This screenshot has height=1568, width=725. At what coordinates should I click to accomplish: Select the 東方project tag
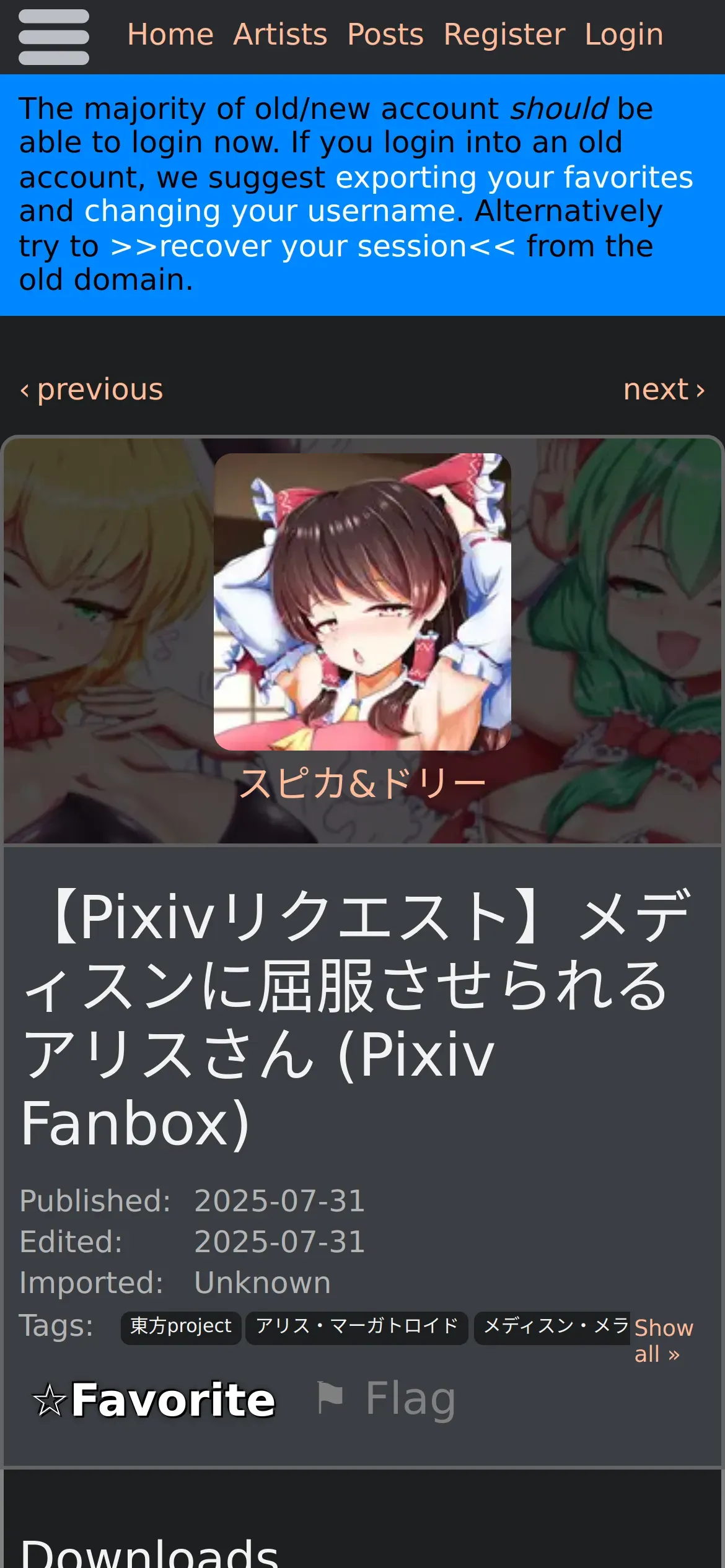181,1326
